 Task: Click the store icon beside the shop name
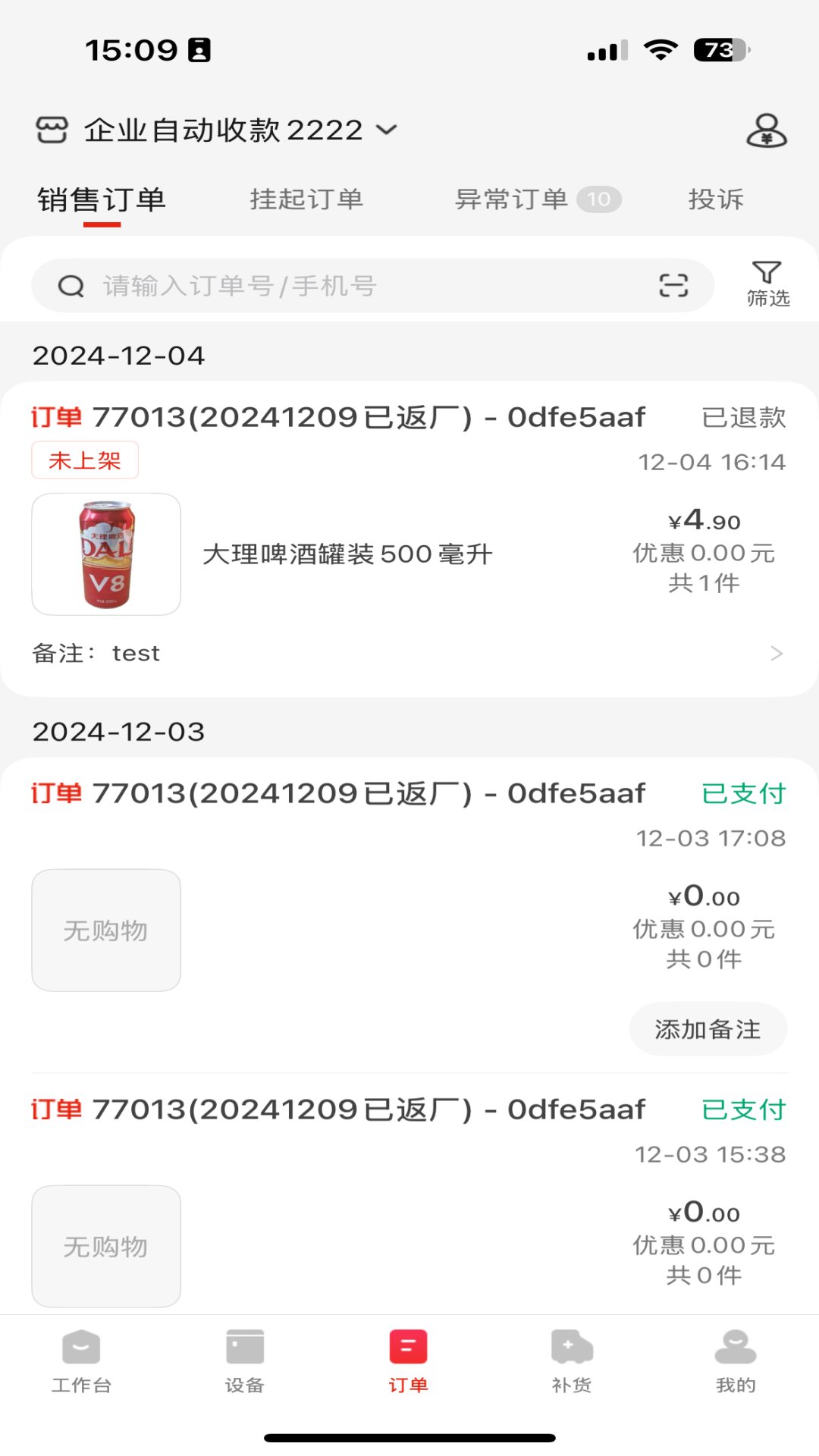coord(51,129)
